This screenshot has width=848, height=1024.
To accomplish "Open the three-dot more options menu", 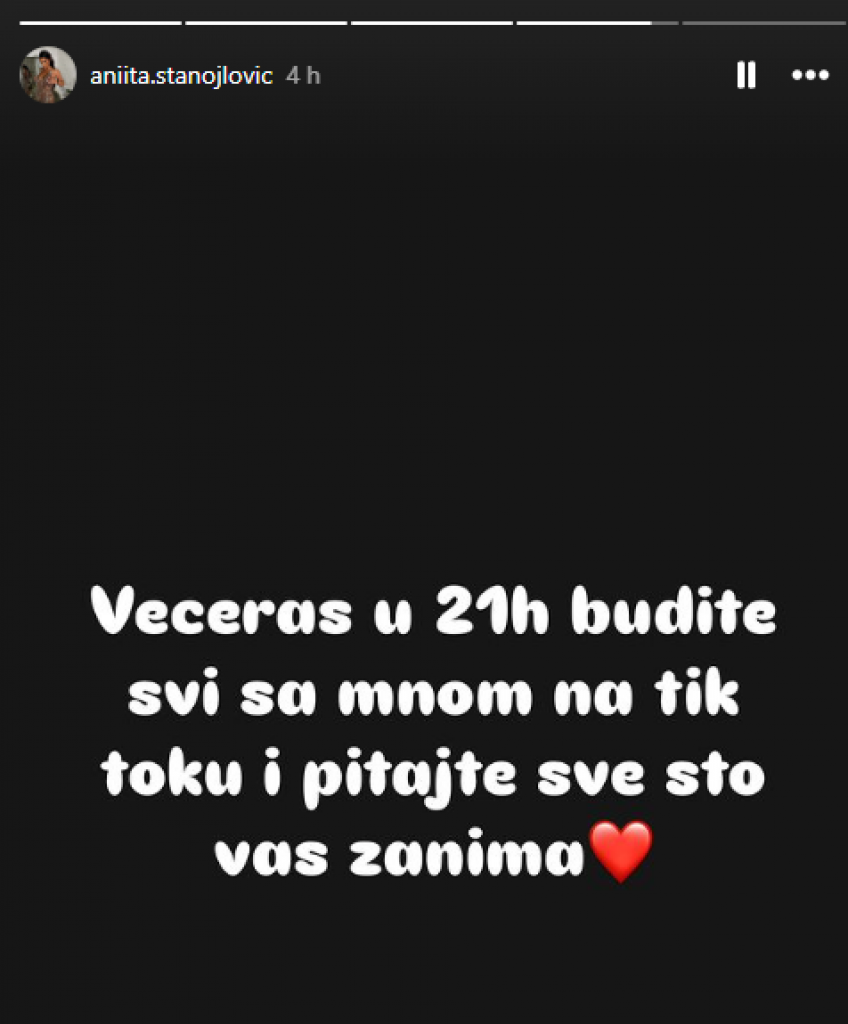I will coord(810,75).
